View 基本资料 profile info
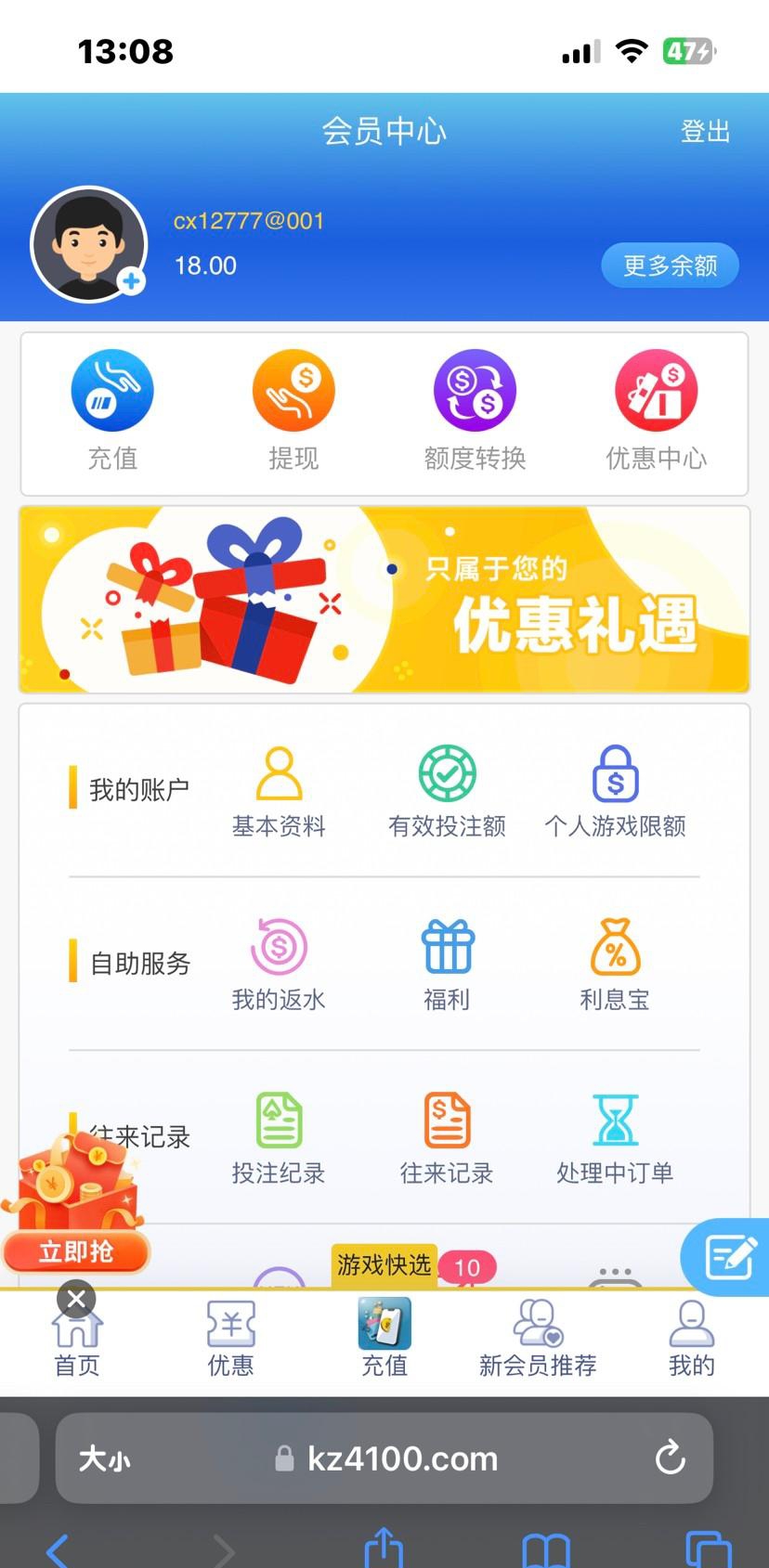Viewport: 769px width, 1568px height. coord(279,792)
